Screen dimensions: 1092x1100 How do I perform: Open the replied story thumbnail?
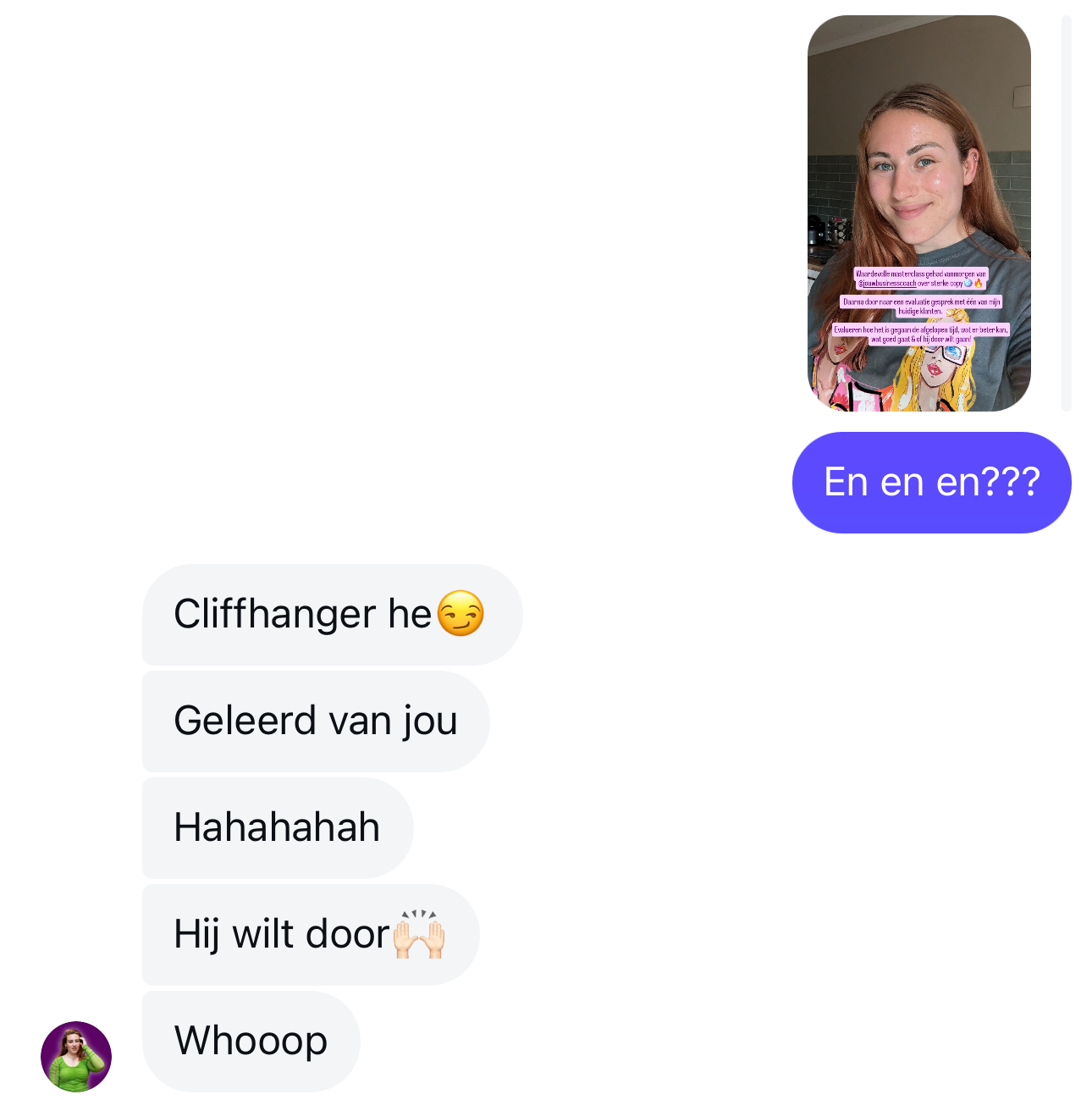click(x=918, y=213)
